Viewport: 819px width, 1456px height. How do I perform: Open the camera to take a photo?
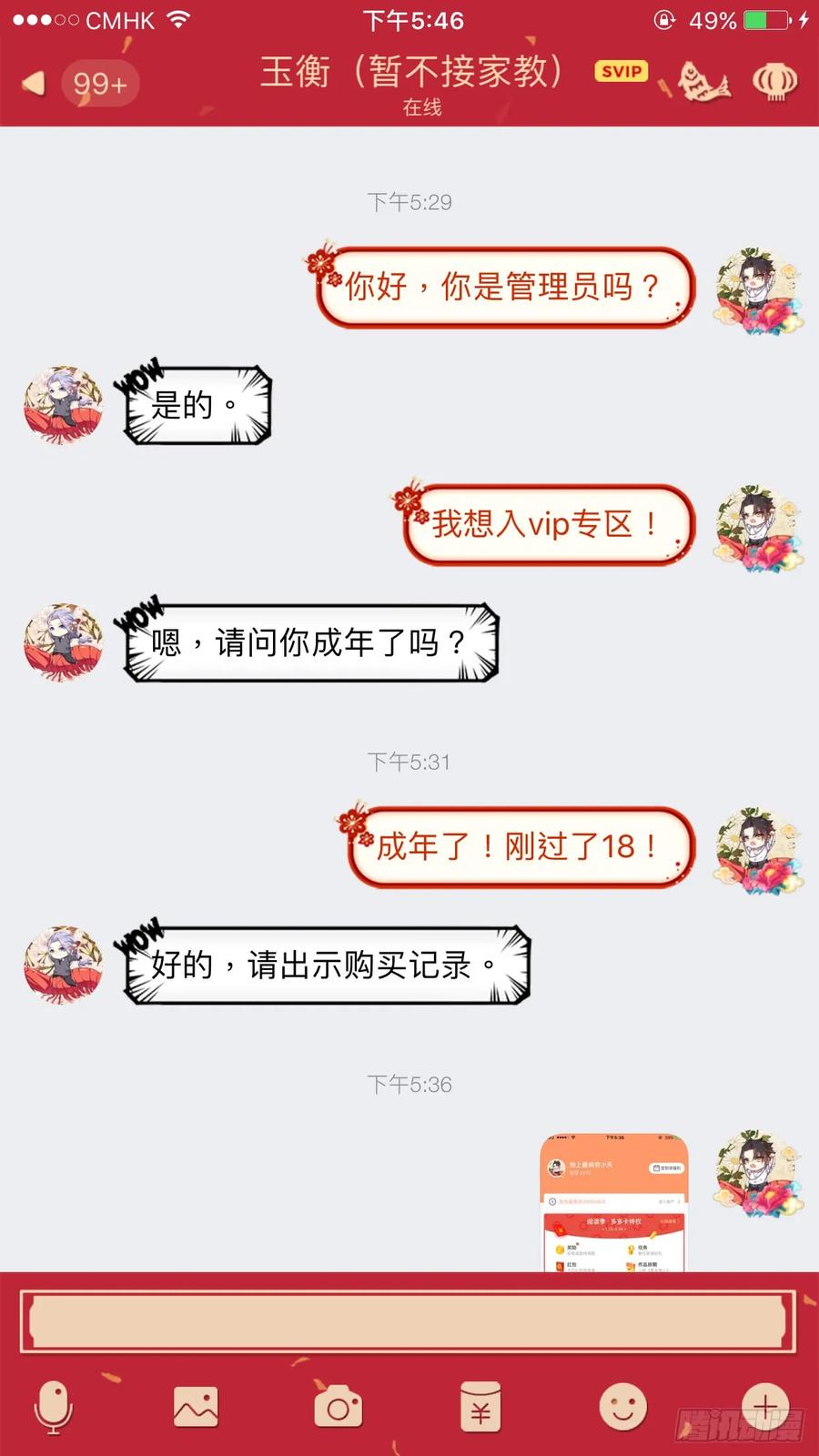click(x=339, y=1408)
